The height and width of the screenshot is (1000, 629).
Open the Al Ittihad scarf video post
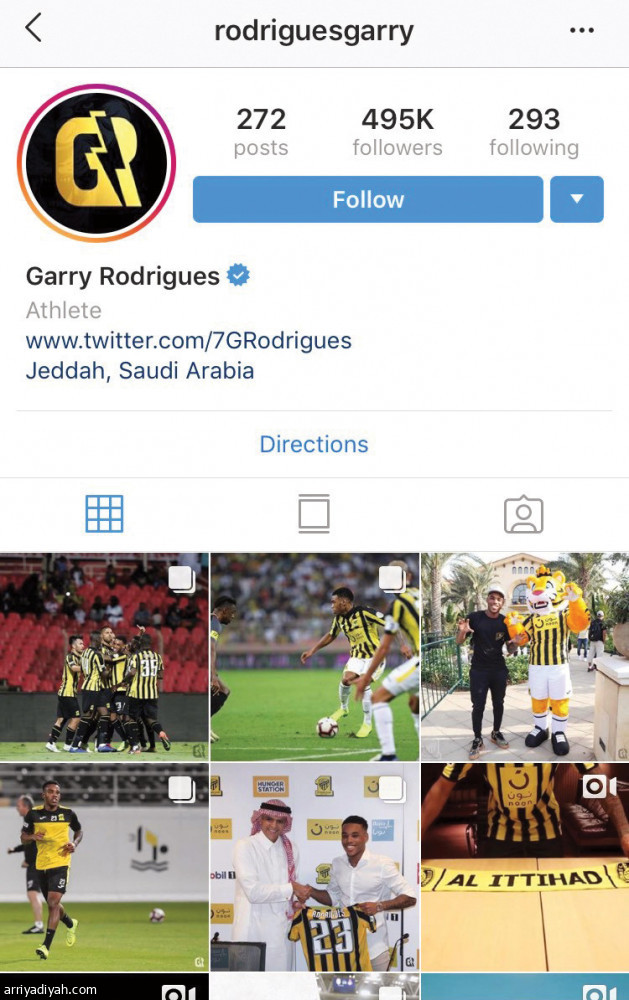[x=524, y=866]
